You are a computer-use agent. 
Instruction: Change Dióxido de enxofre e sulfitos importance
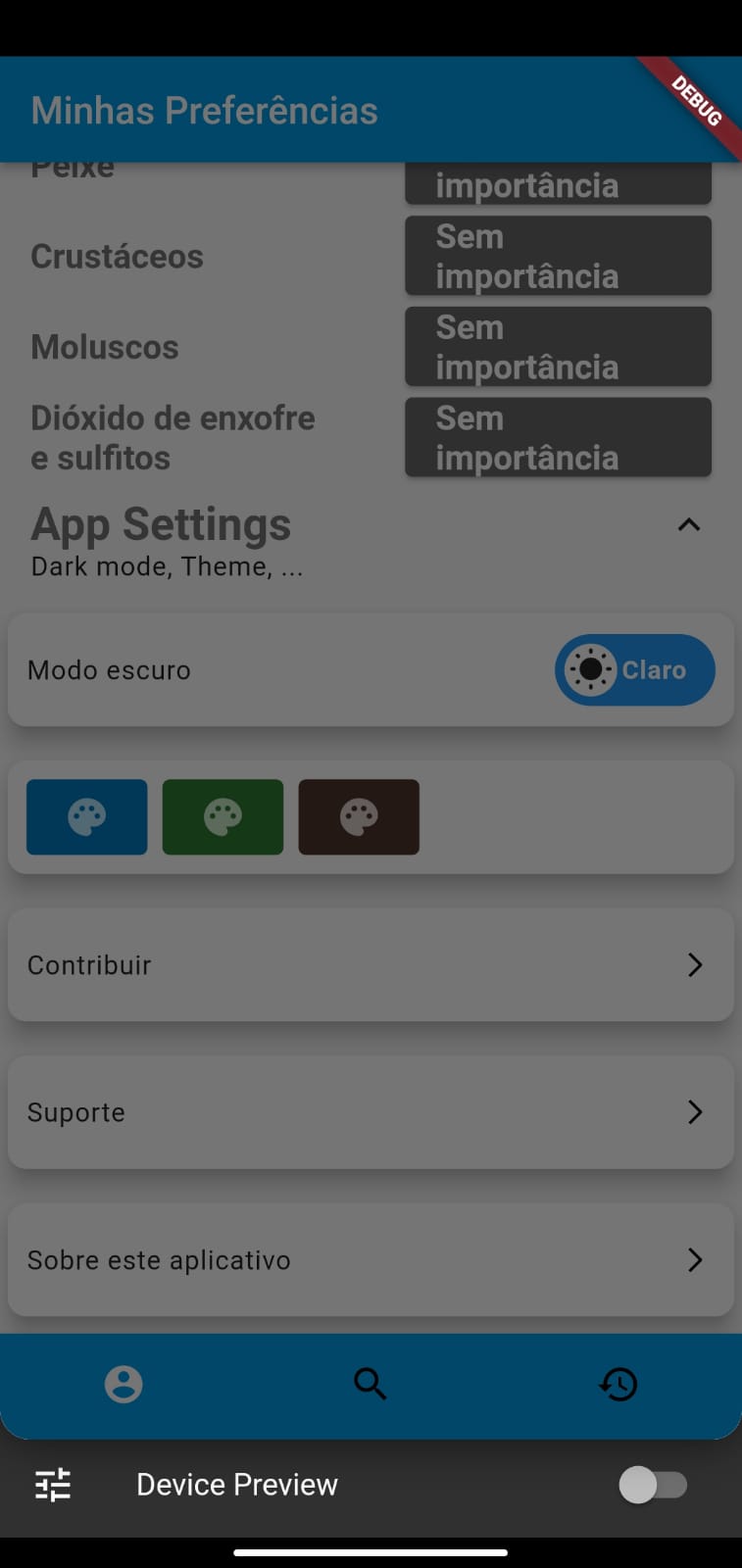[558, 437]
